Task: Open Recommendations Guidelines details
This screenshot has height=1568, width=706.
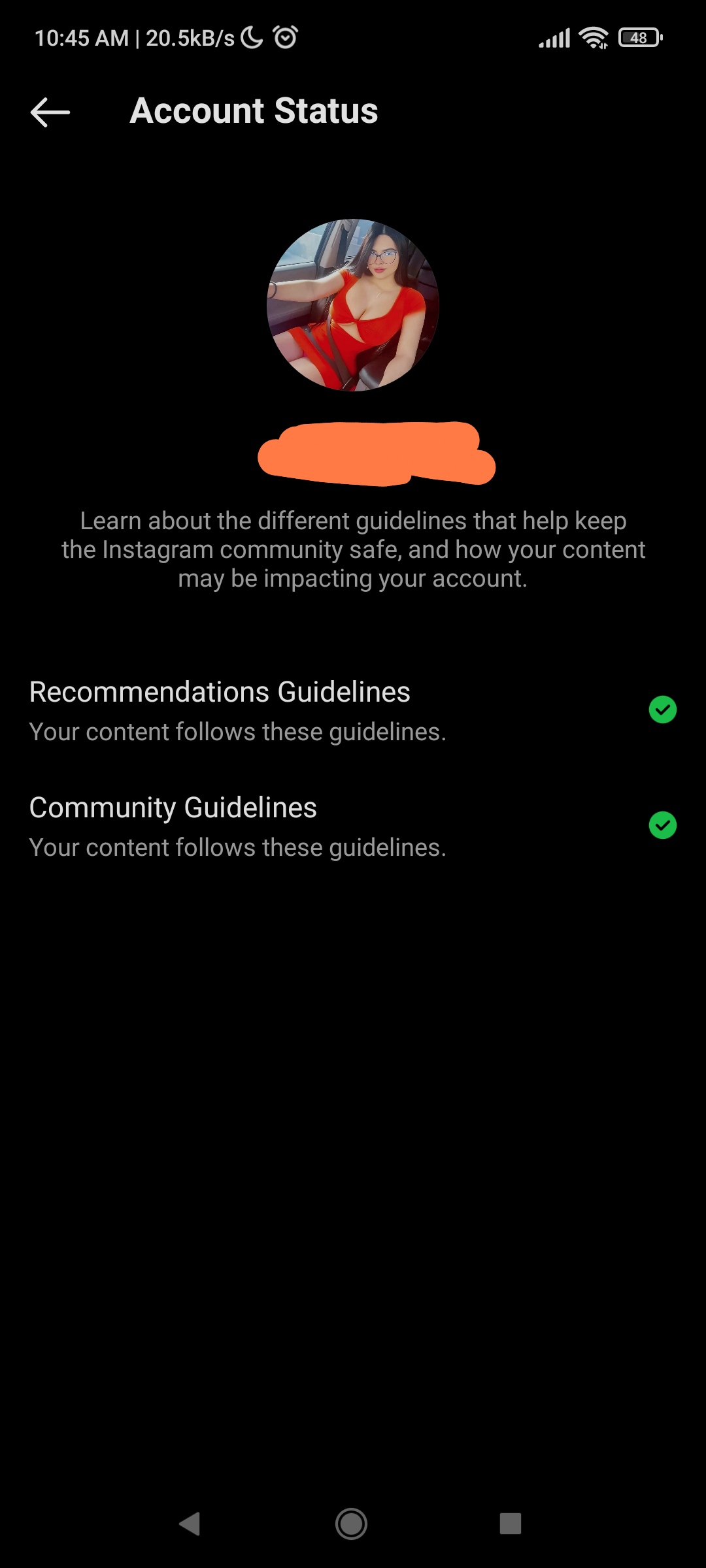Action: tap(353, 711)
